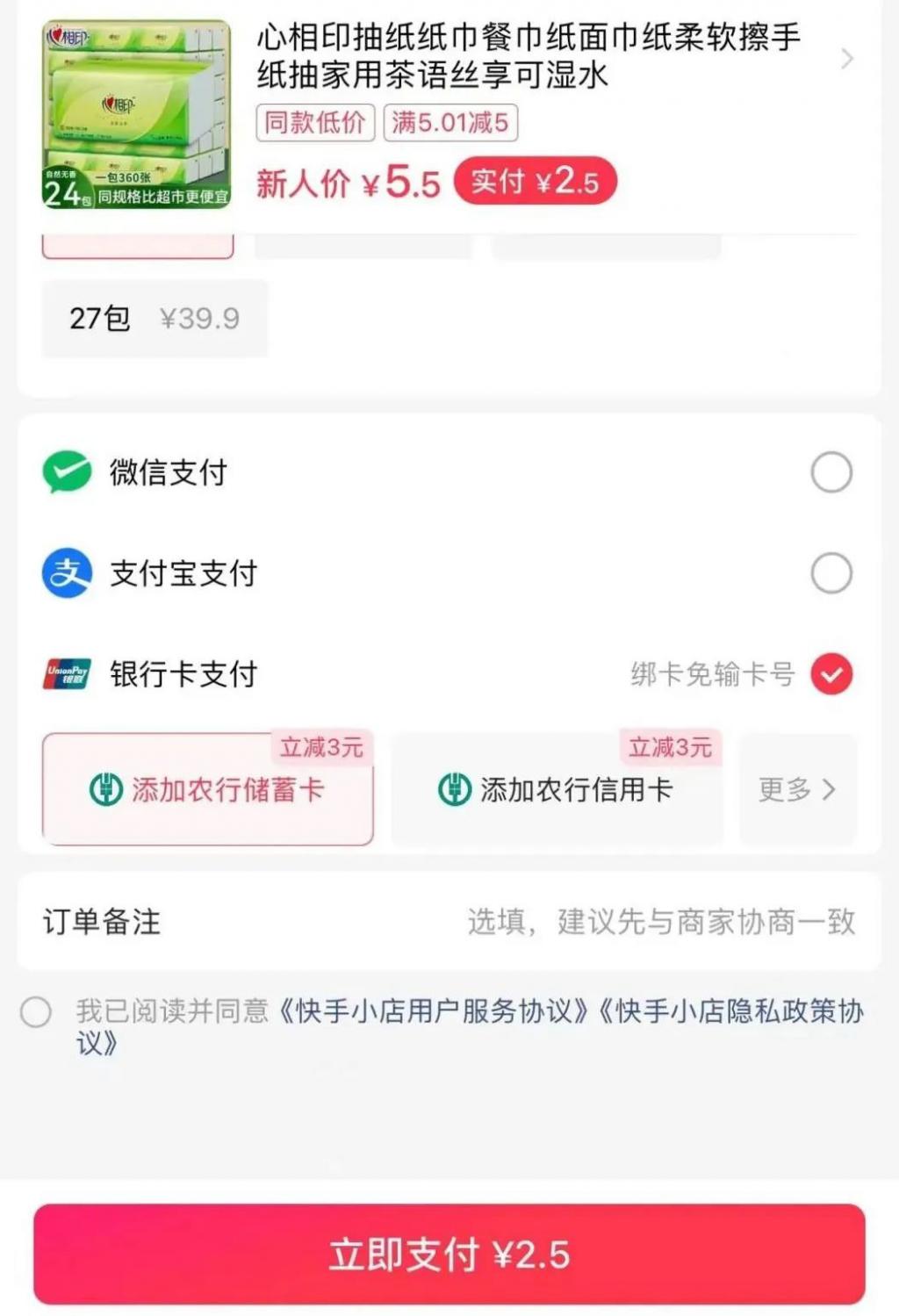
Task: Open the product details chevron
Action: tap(846, 59)
